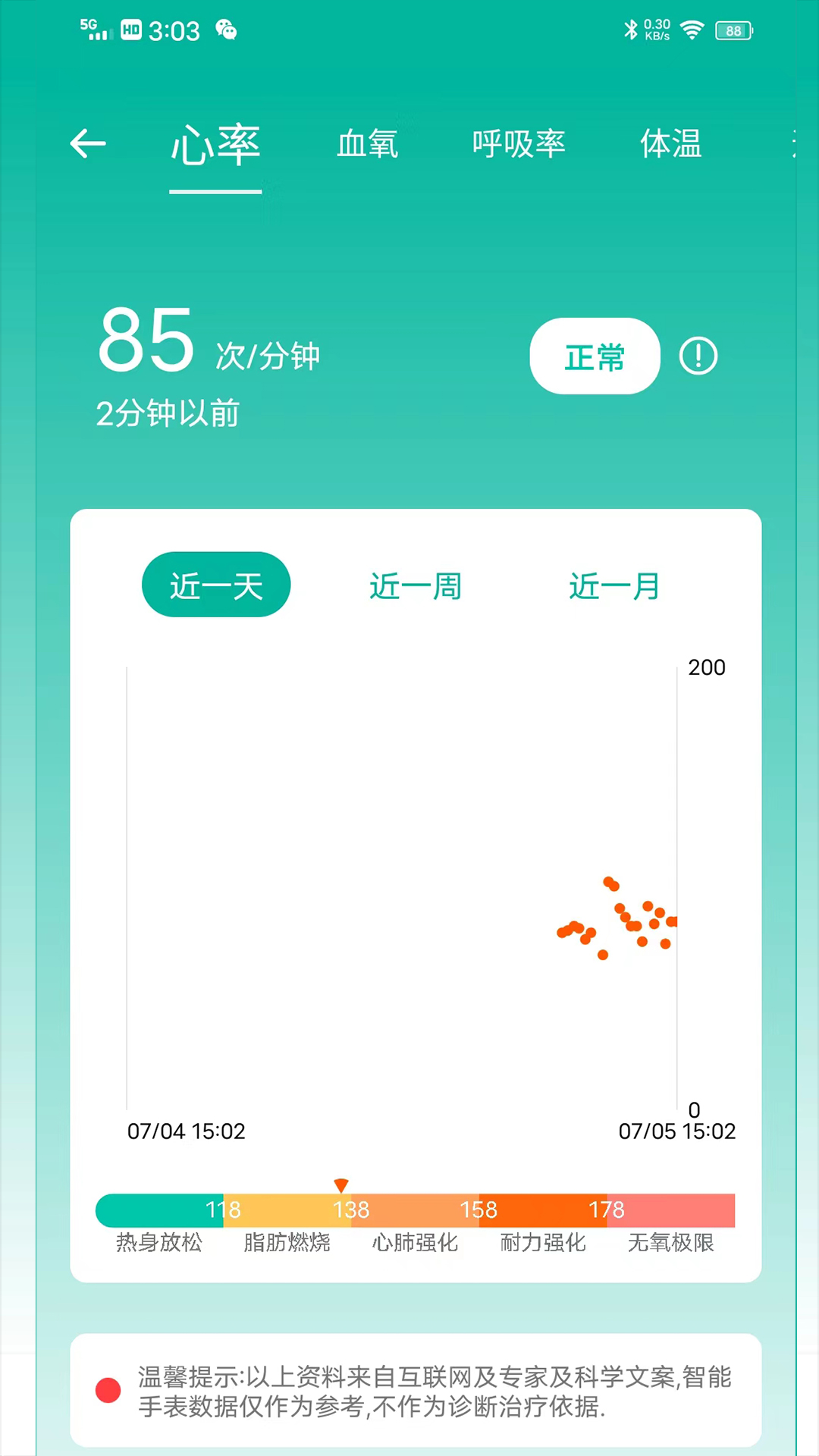Tap the 正常 status pill to expand details

pos(595,356)
